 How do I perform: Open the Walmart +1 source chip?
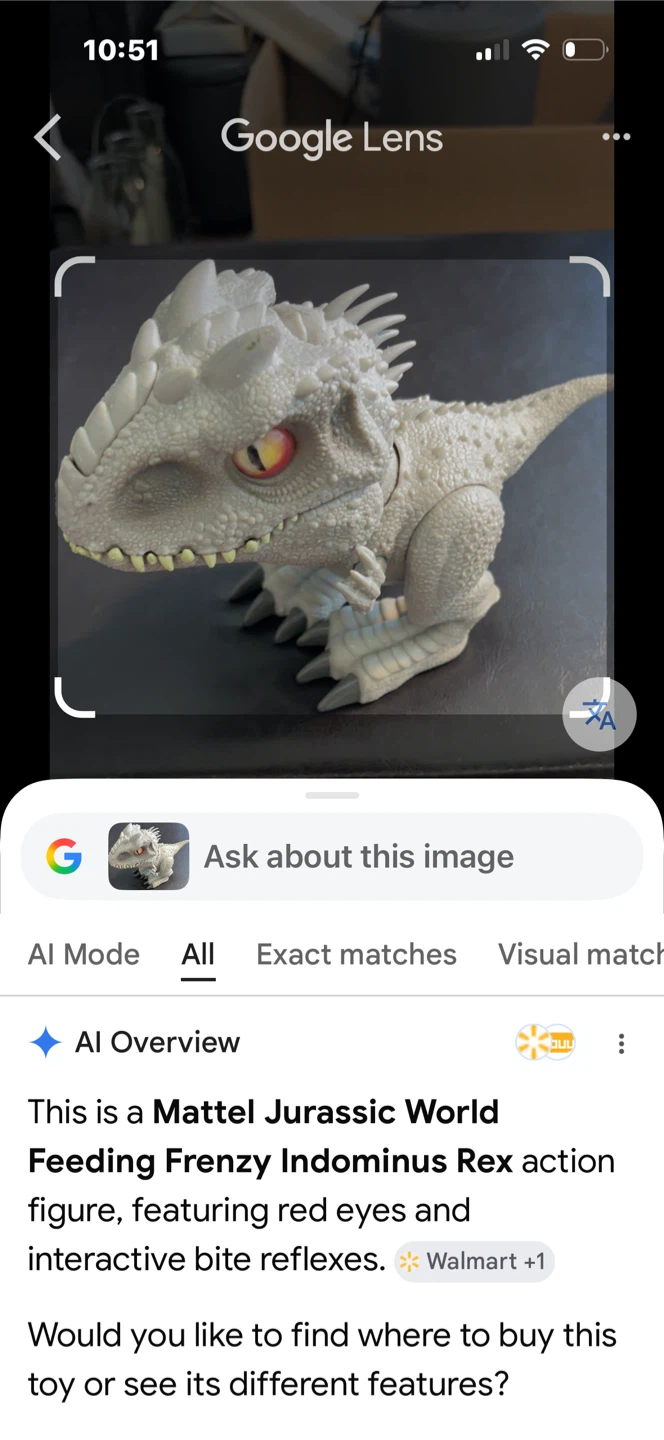pyautogui.click(x=475, y=1261)
